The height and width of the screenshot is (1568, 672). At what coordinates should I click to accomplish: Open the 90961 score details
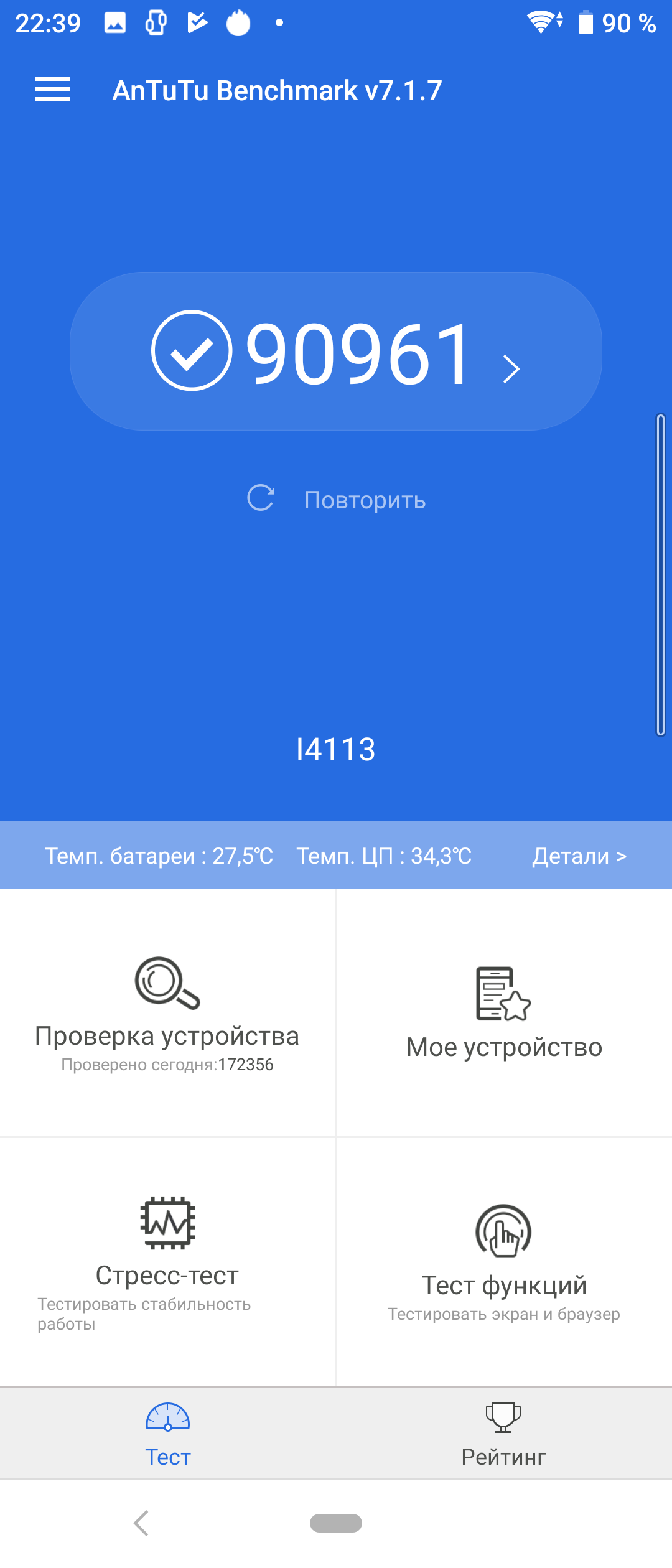pyautogui.click(x=336, y=352)
